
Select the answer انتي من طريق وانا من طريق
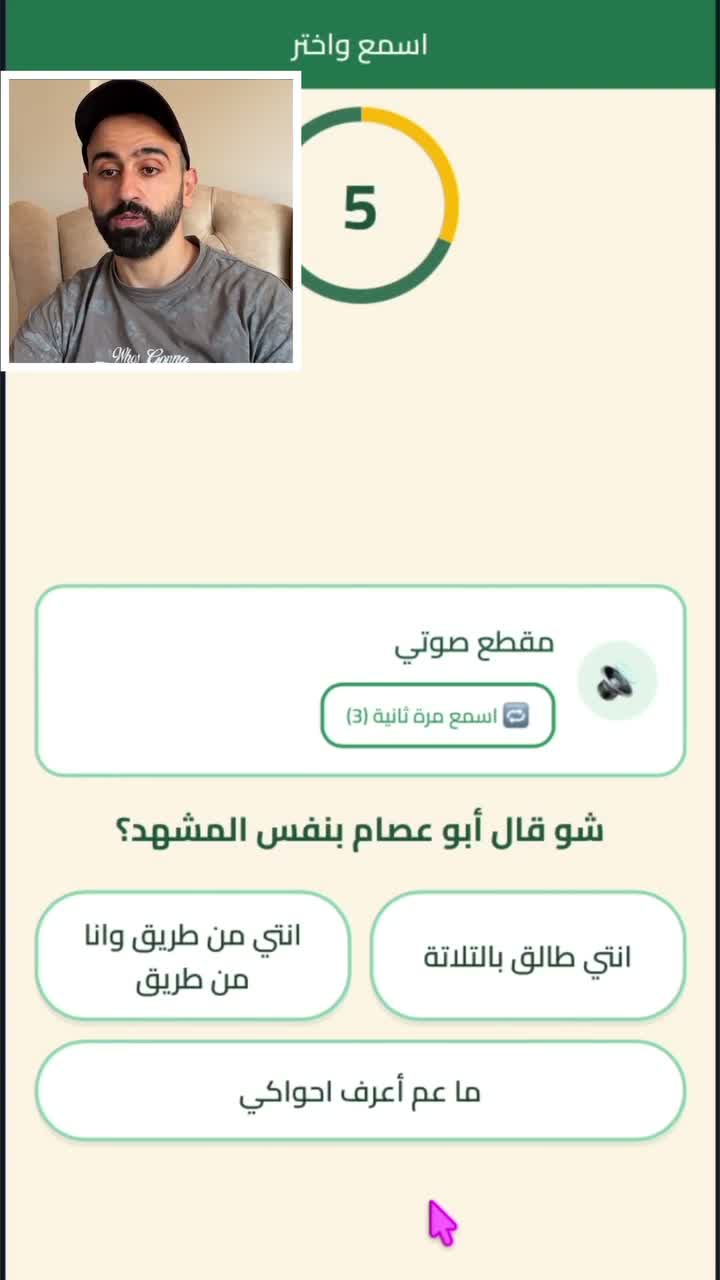click(193, 956)
